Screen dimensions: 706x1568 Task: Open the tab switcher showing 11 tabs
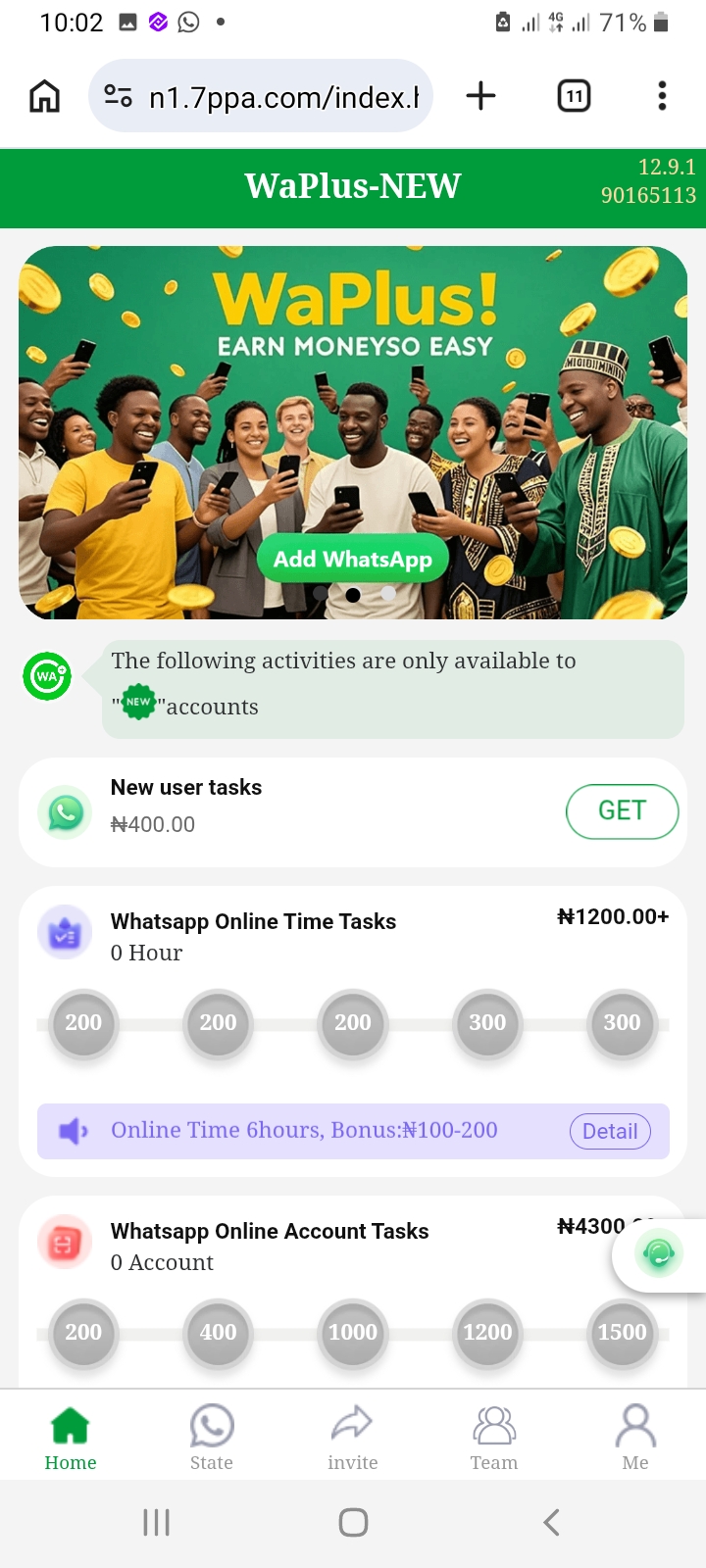point(574,96)
